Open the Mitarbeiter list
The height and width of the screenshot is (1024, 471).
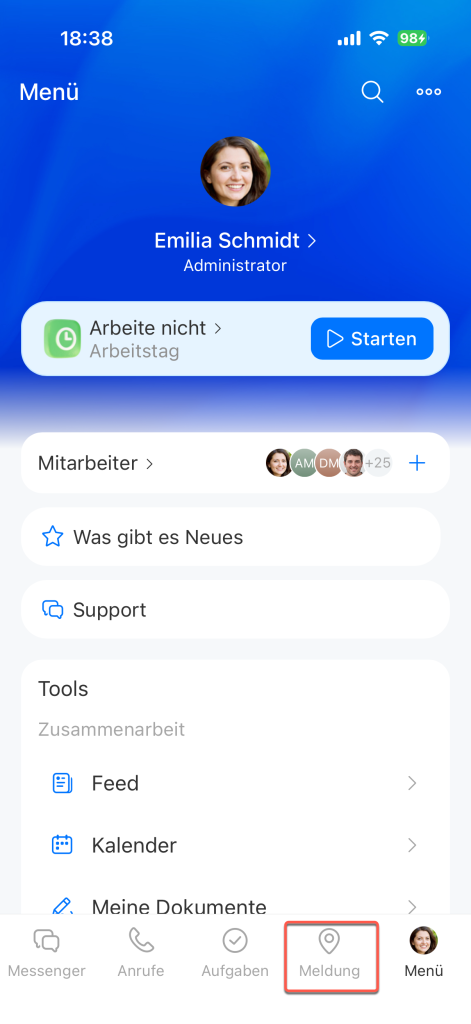coord(95,463)
